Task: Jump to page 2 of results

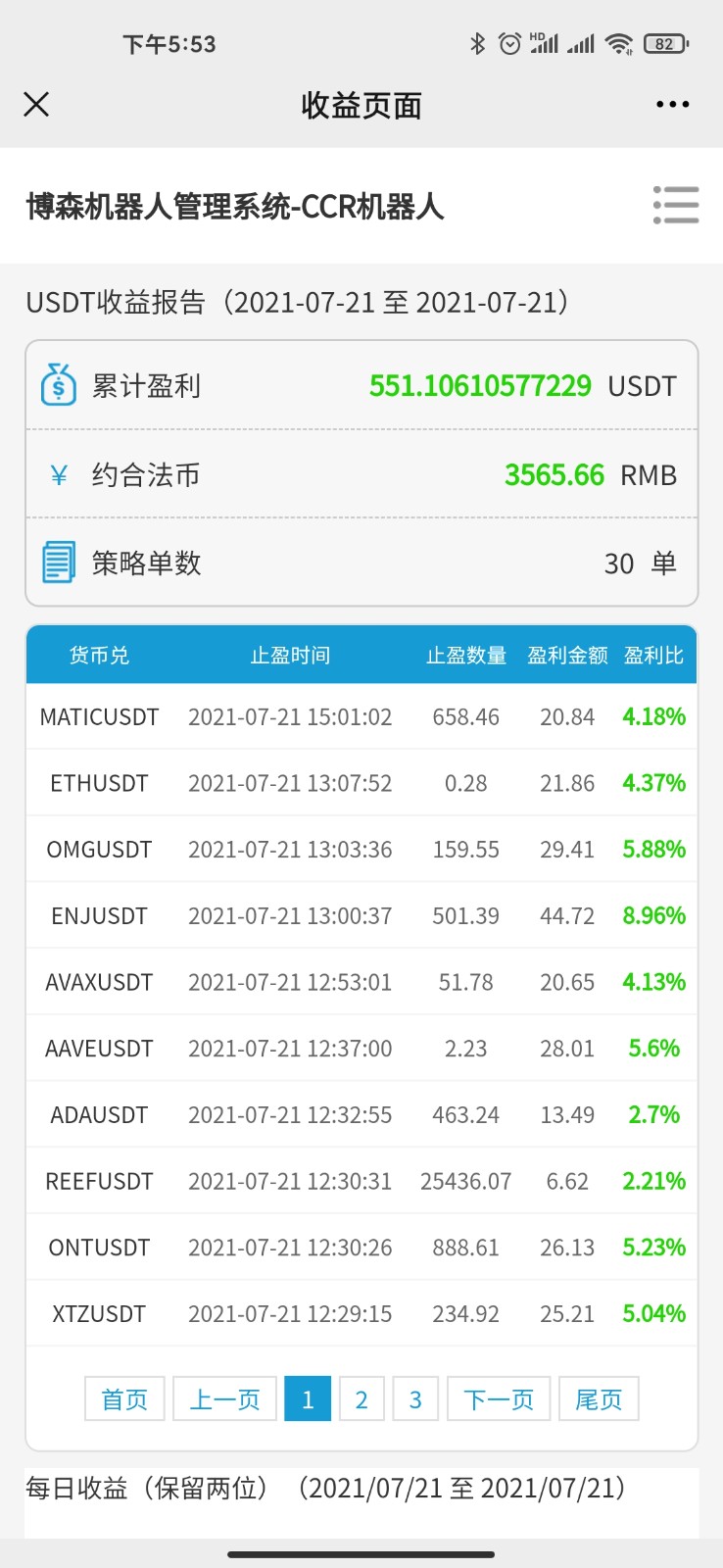Action: click(361, 1398)
